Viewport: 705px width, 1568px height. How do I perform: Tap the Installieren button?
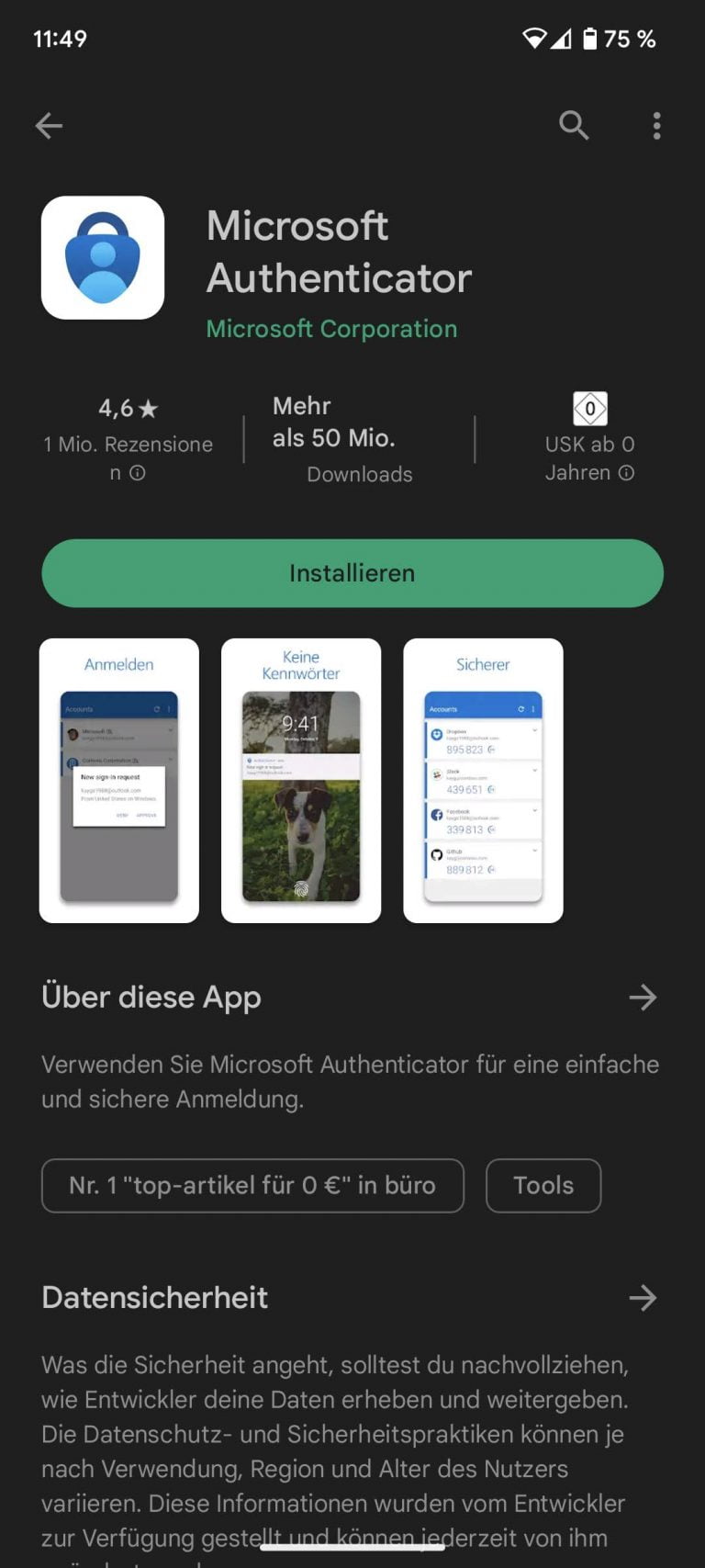click(352, 573)
